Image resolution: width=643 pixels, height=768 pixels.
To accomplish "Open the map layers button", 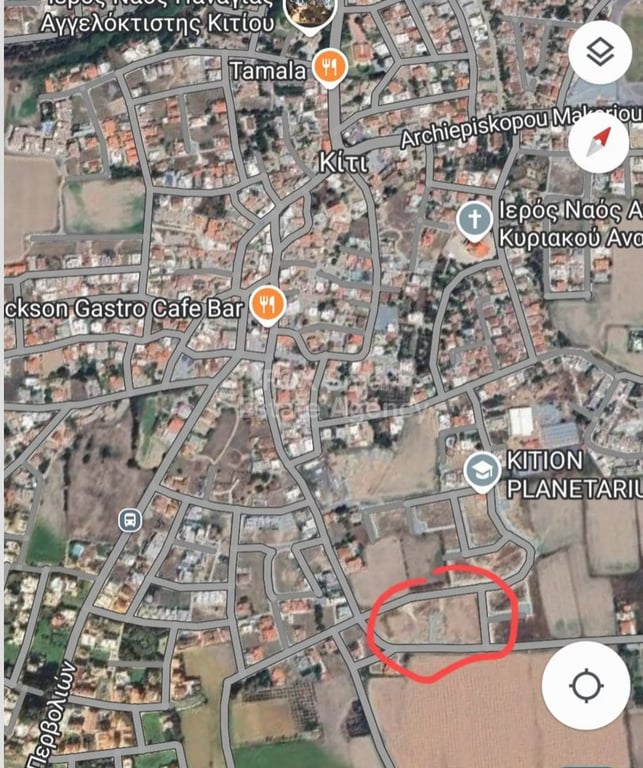I will point(599,53).
